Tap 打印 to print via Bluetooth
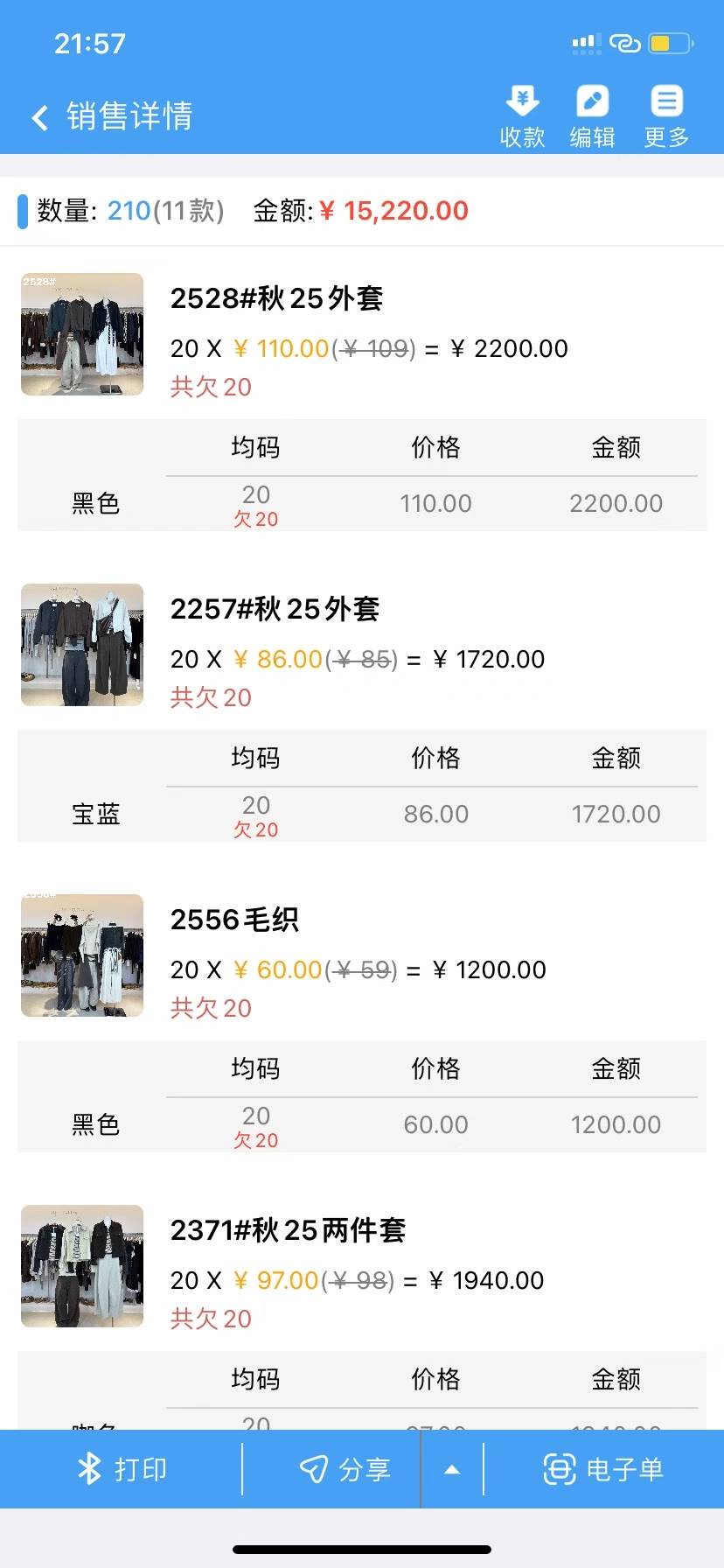 tap(122, 1469)
